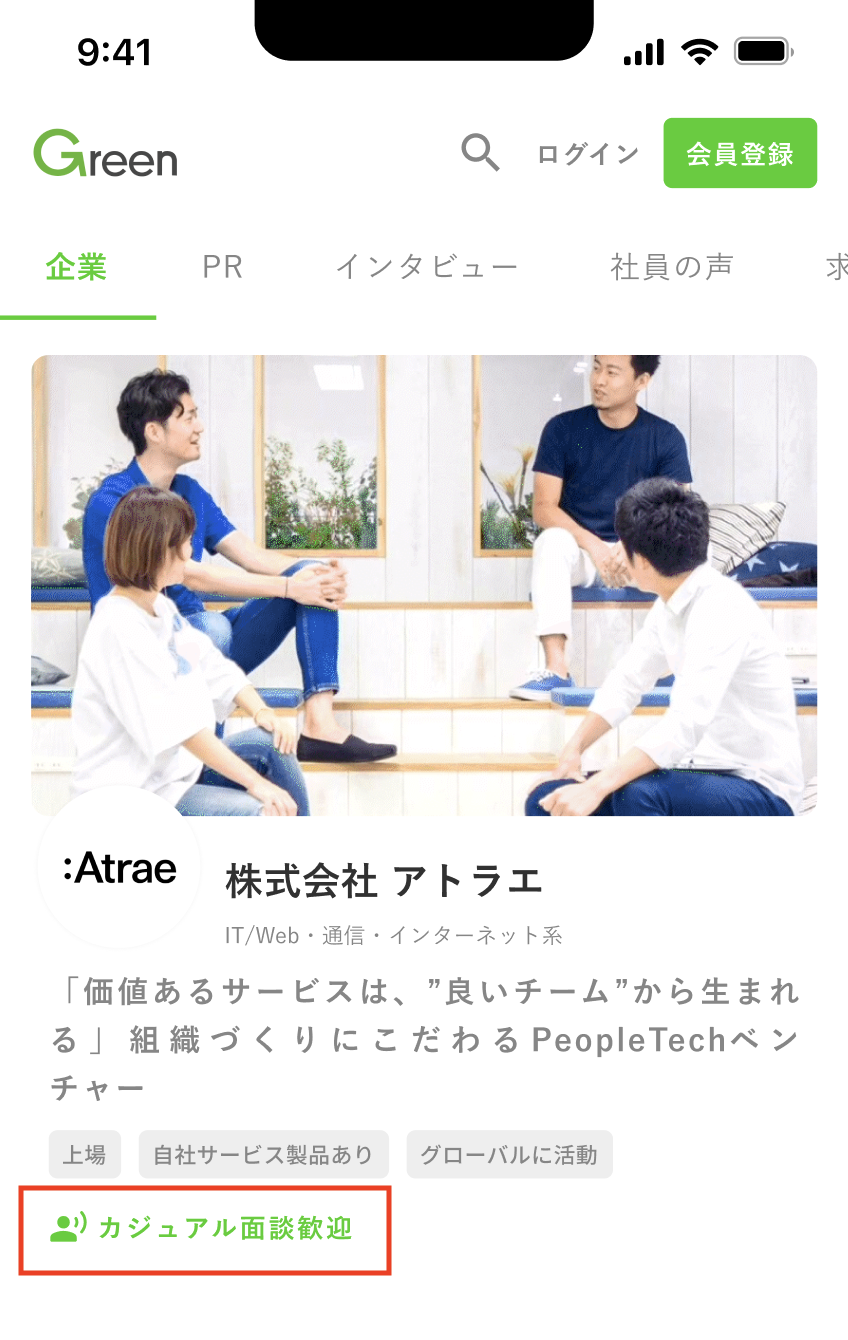Tap the green 会員登録 button

[740, 153]
